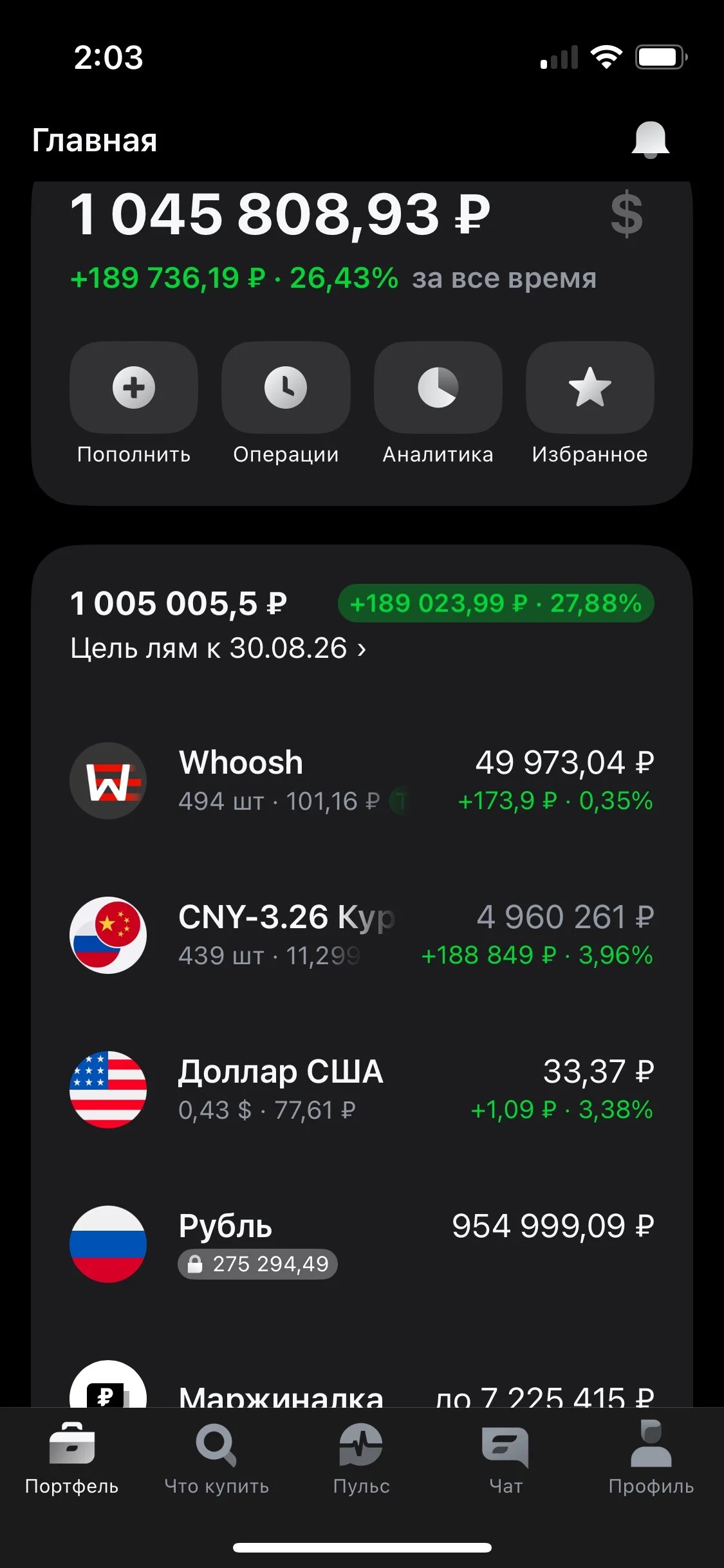Switch portfolio currency with the dollar icon
This screenshot has height=1568, width=724.
tap(626, 215)
